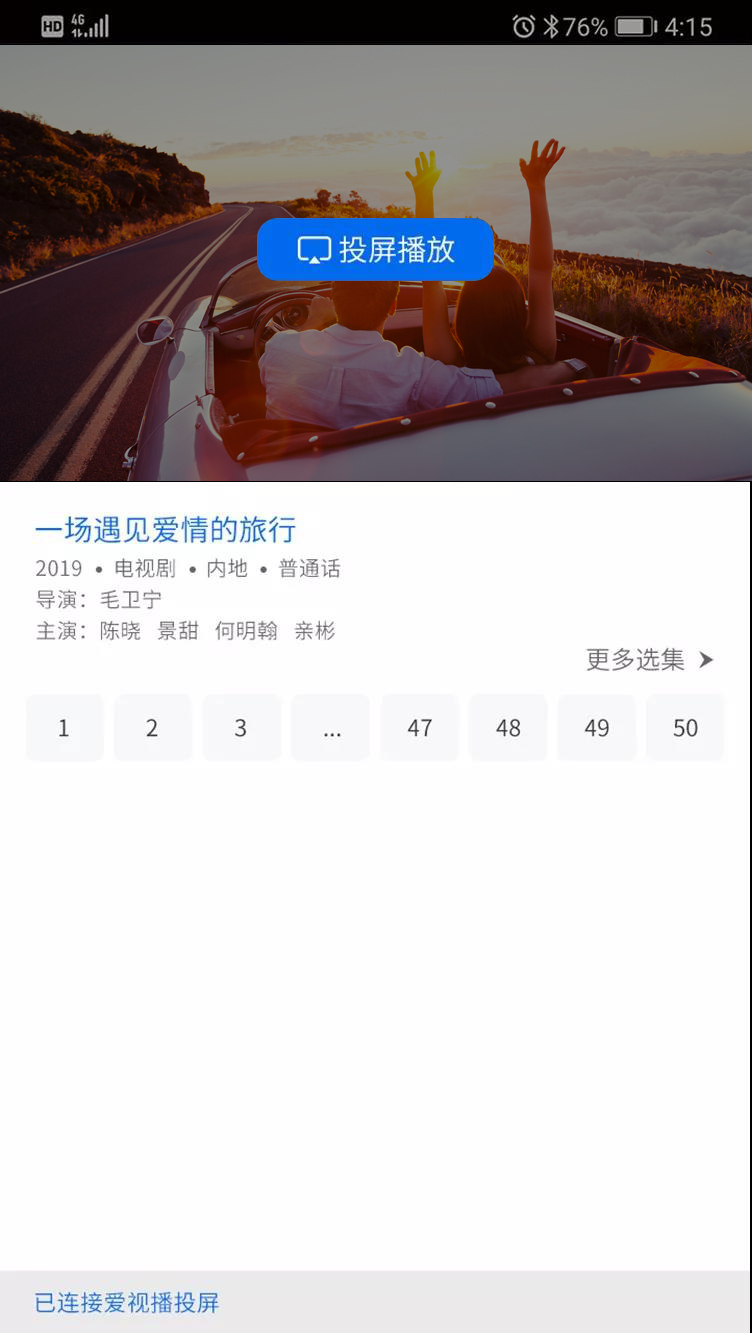Select episode 49

coord(596,728)
